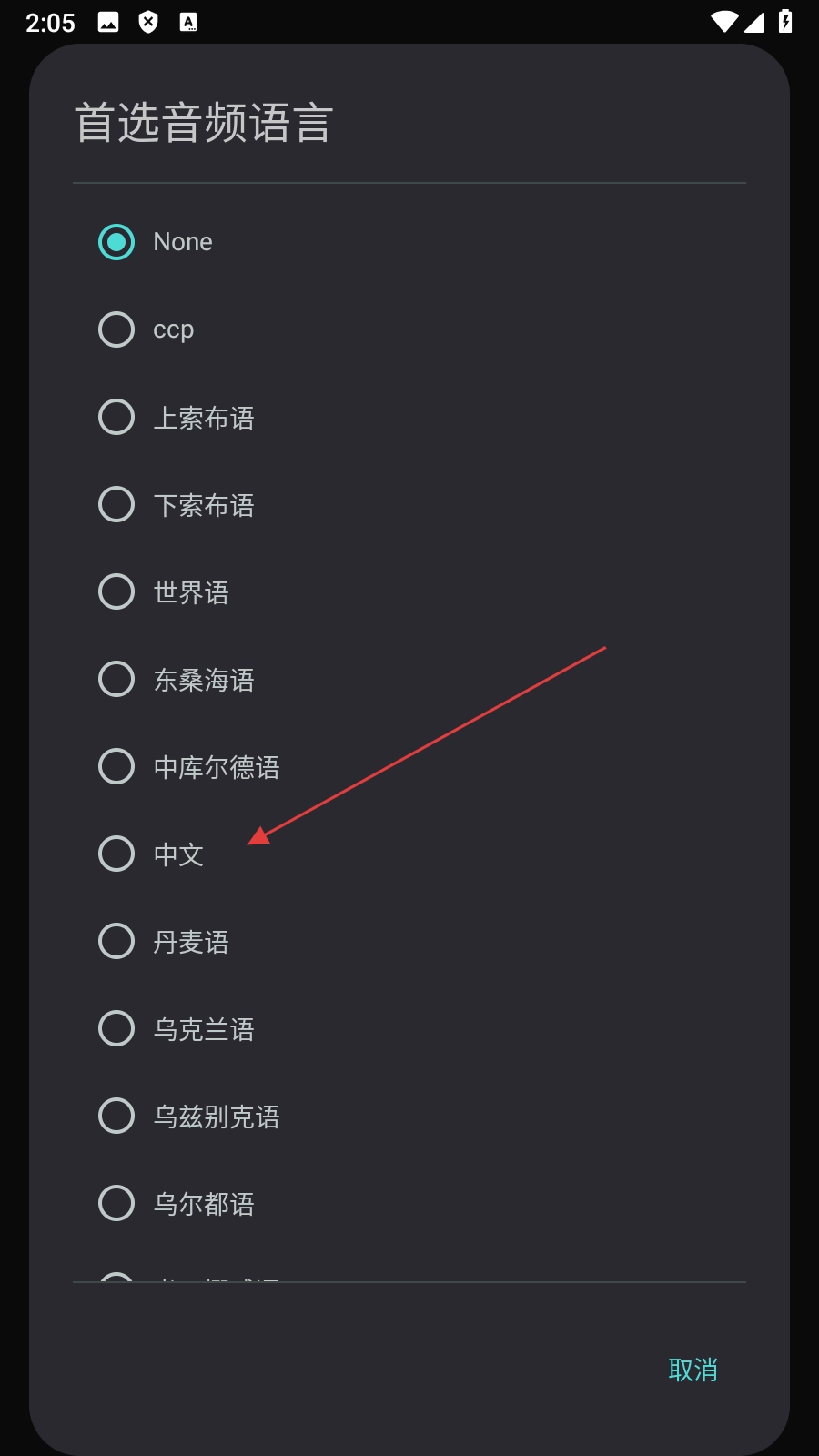Choose 世界语 radio option
The width and height of the screenshot is (819, 1456).
tap(409, 591)
